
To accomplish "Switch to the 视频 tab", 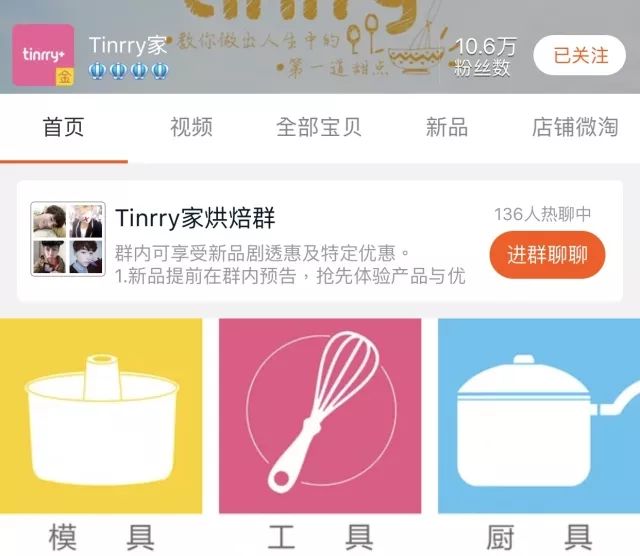I will coord(191,127).
